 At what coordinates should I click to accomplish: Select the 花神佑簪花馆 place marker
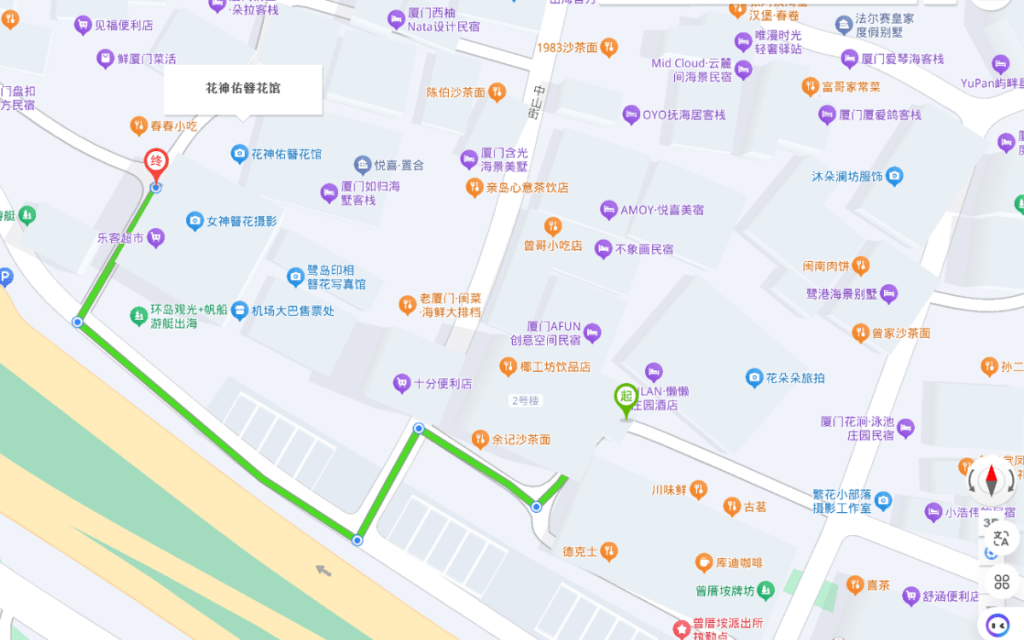(239, 154)
